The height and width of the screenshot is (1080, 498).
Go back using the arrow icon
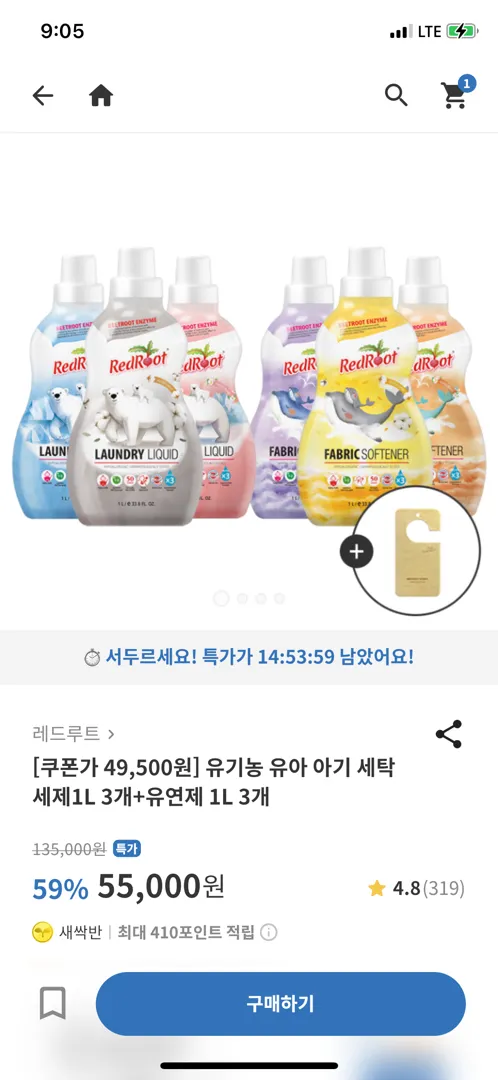click(x=43, y=96)
